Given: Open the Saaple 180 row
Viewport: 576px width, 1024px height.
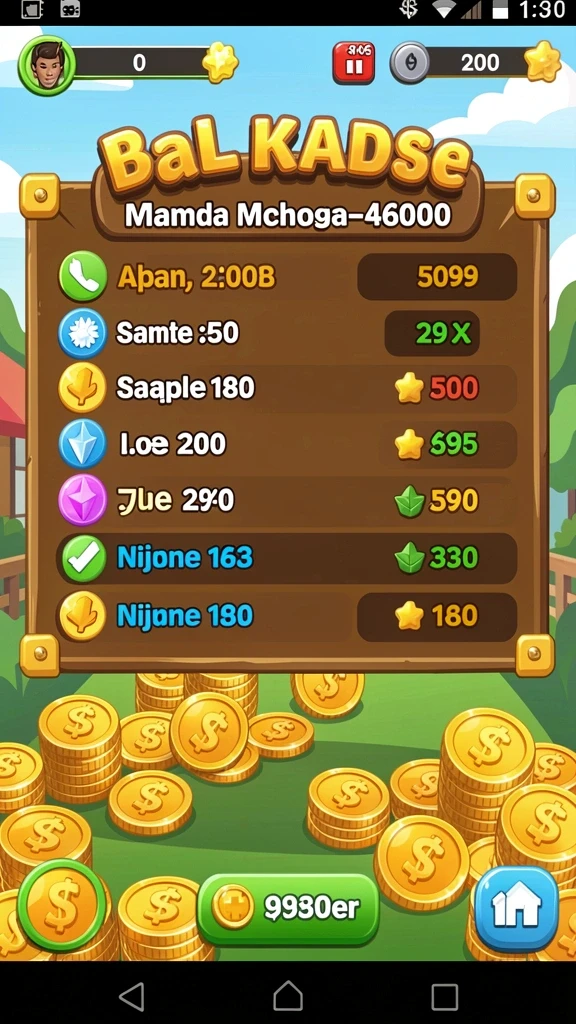Looking at the screenshot, I should (287, 389).
